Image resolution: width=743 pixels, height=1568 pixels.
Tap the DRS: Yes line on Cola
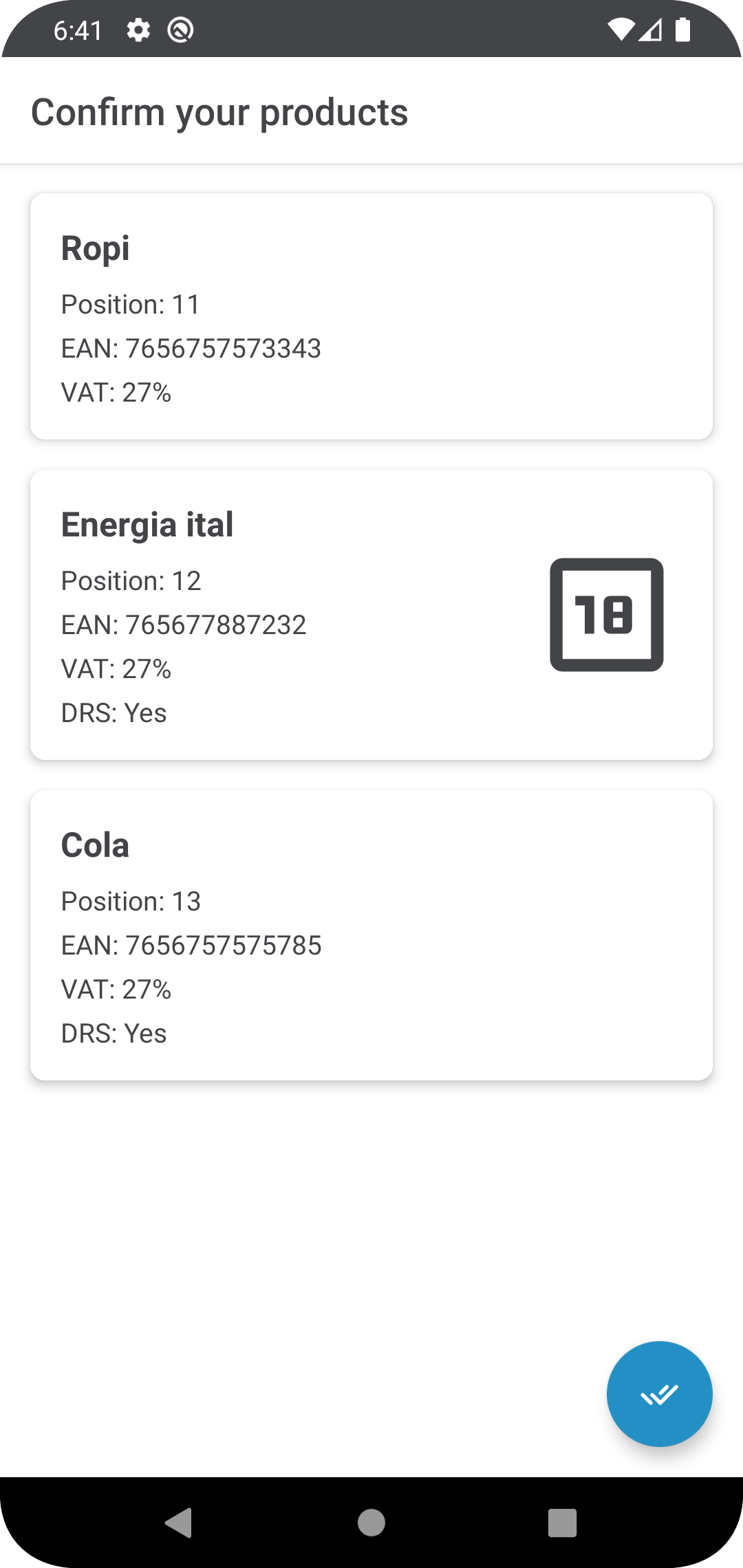tap(114, 1033)
